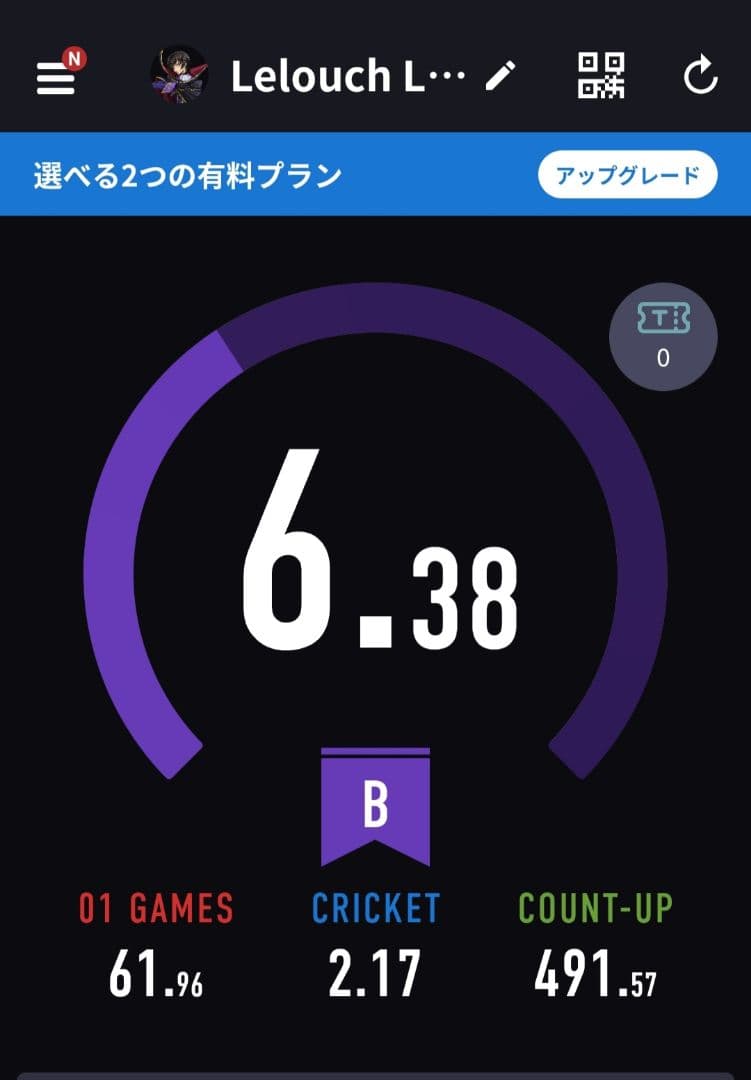View the COUNT-UP stats section
This screenshot has height=1080, width=751.
595,910
